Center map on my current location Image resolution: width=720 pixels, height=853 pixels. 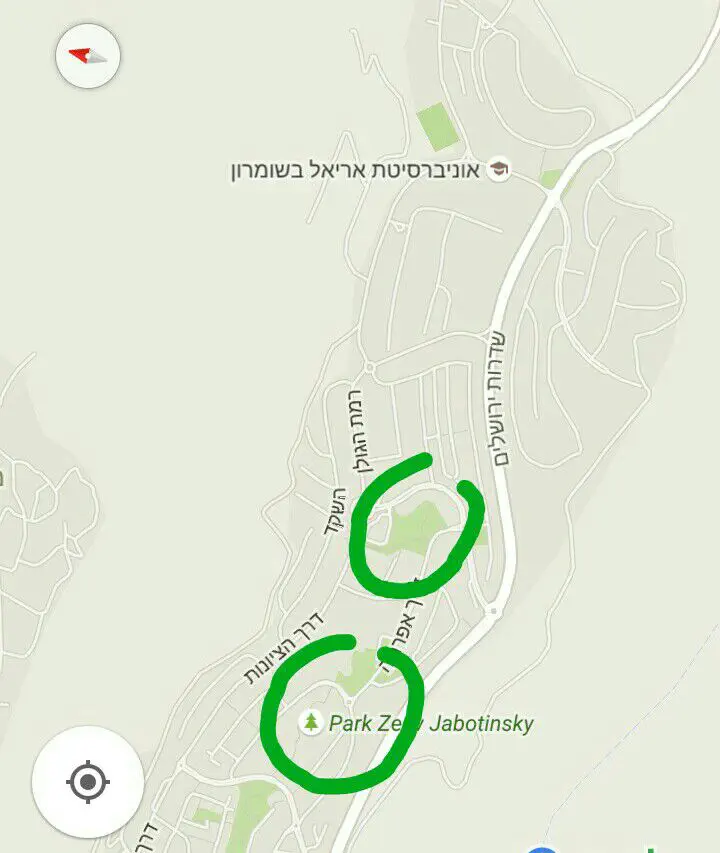tap(87, 781)
